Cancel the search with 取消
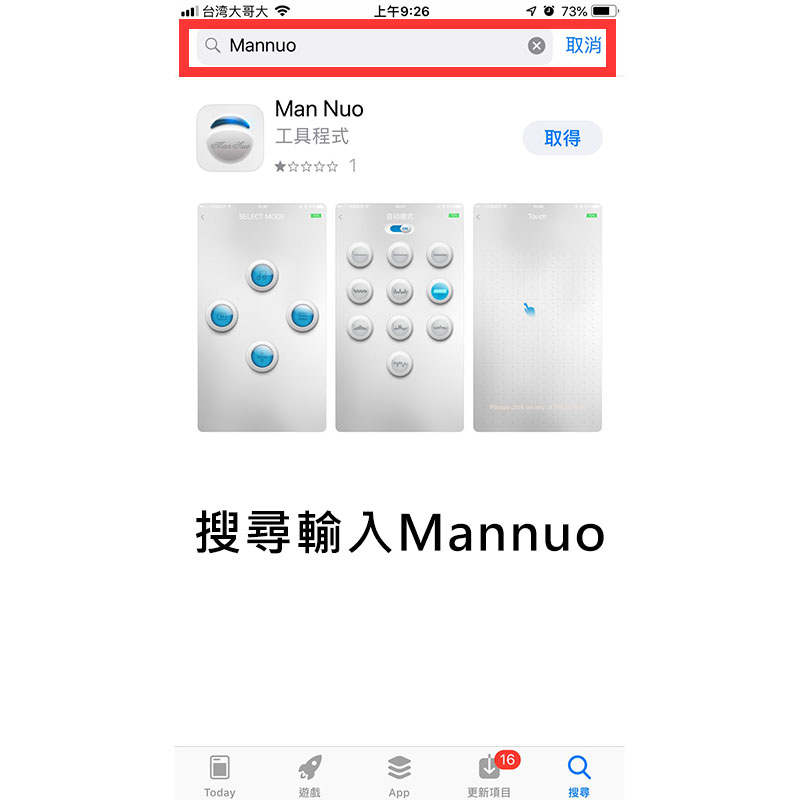This screenshot has height=800, width=800. pos(583,46)
